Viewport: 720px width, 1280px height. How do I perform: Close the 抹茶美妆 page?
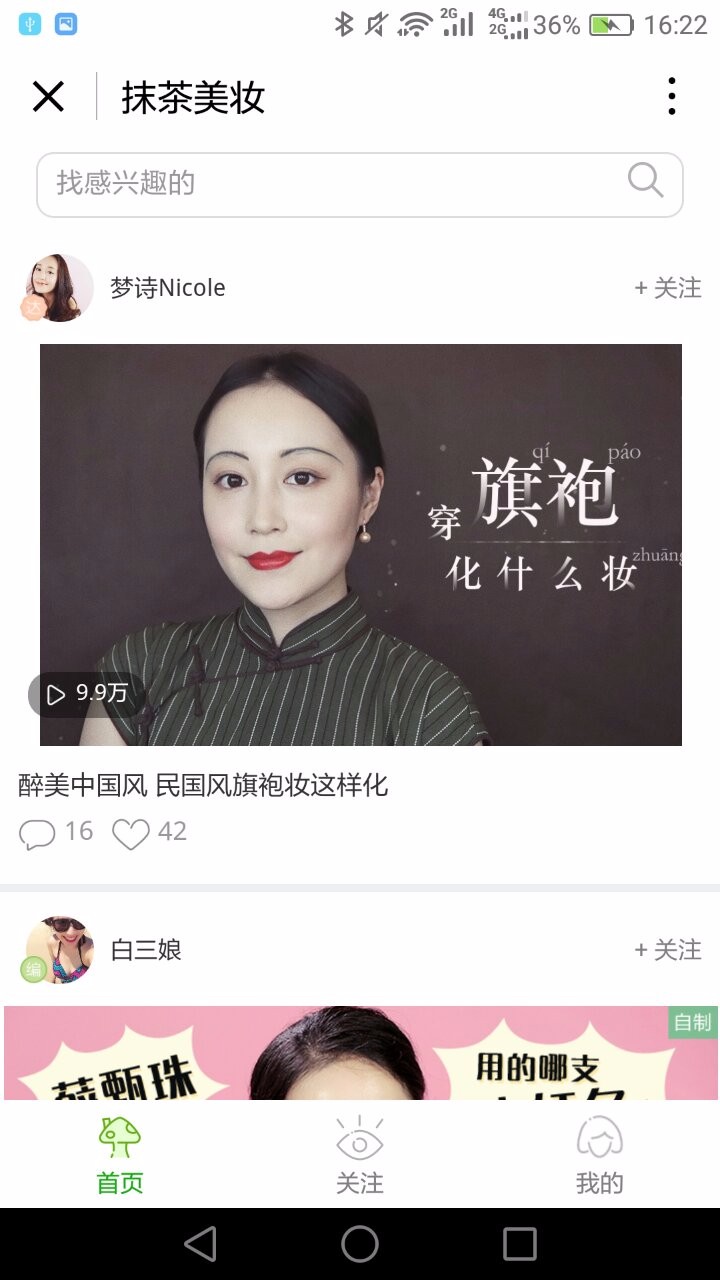tap(48, 97)
